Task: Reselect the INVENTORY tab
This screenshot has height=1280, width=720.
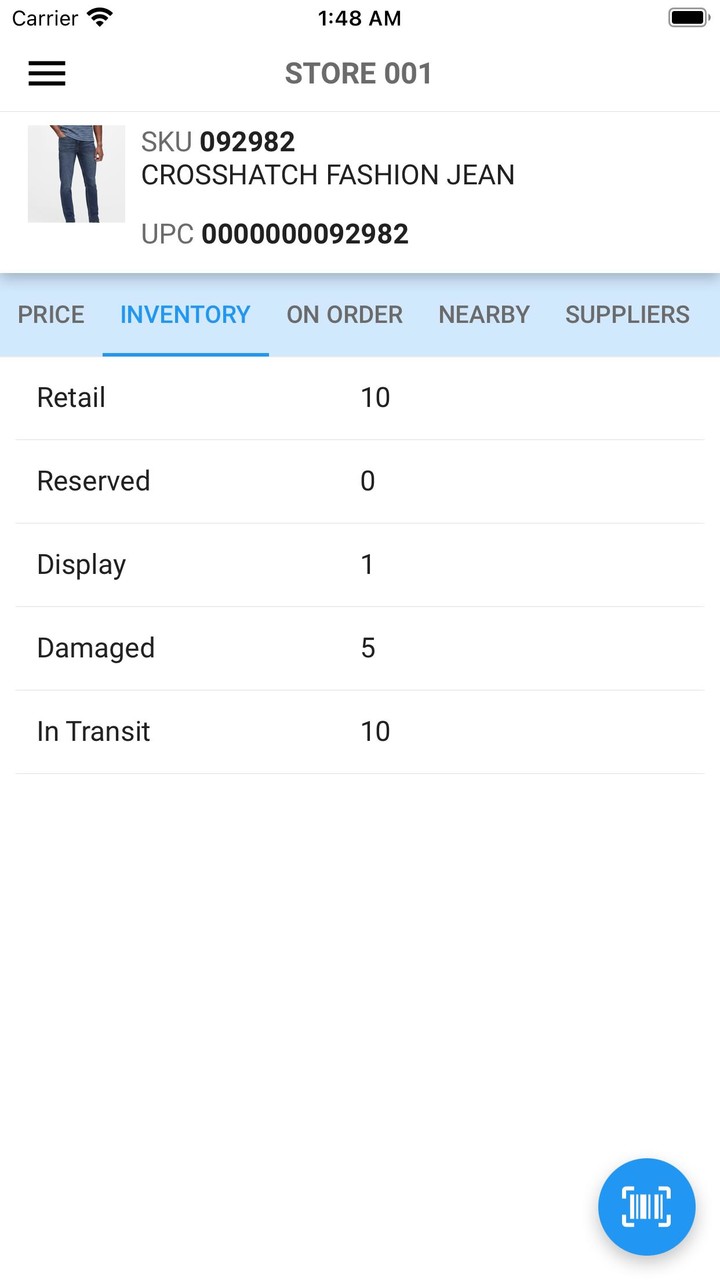Action: tap(185, 315)
